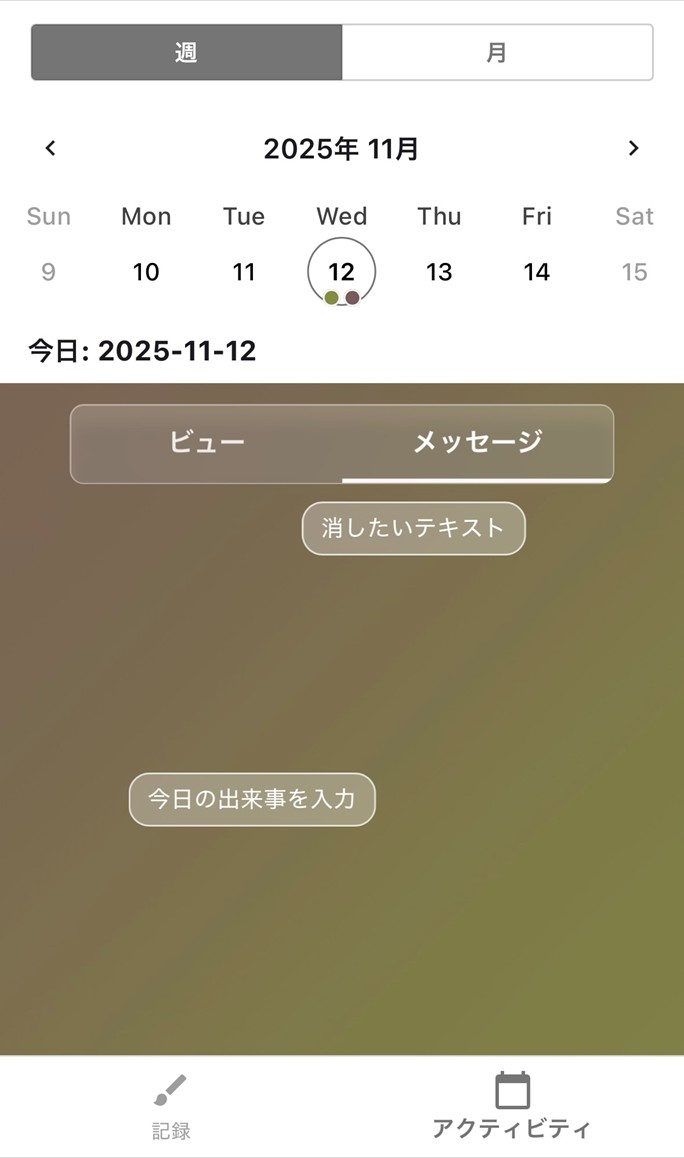Open the メッセージ tab
Screen dimensions: 684x1158
(477, 442)
